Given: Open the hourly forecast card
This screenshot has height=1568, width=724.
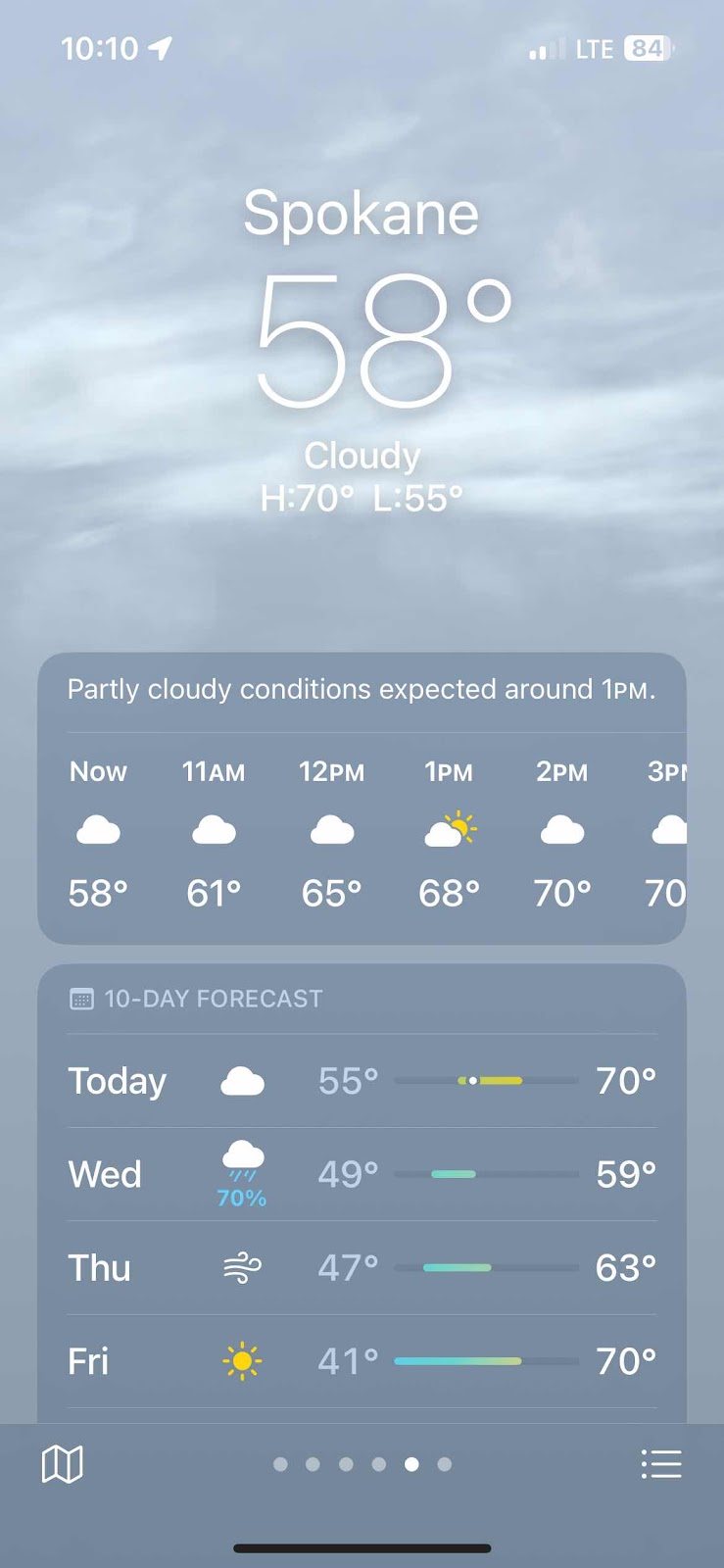Looking at the screenshot, I should coord(362,833).
